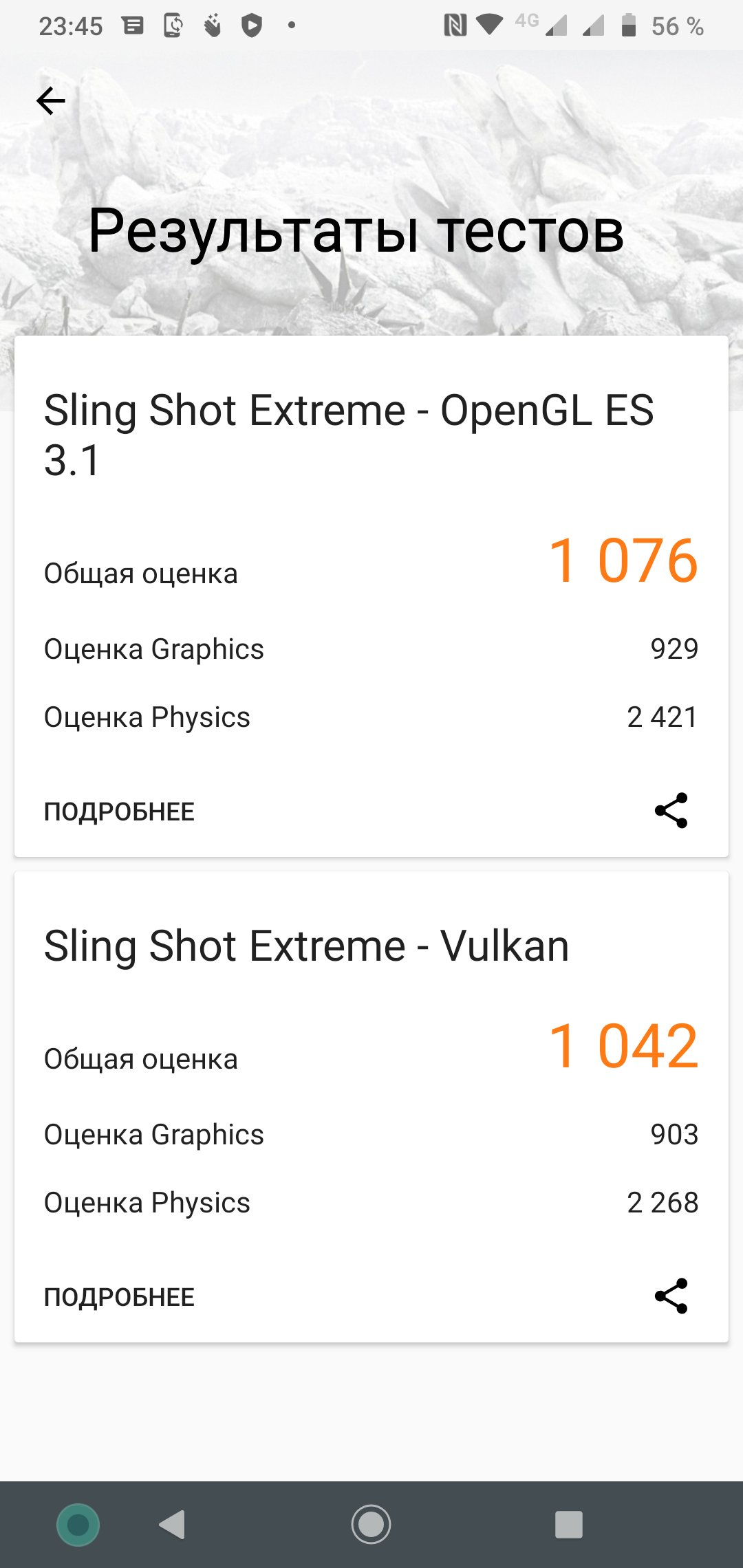Open the recent apps overview
The image size is (743, 1568).
click(x=568, y=1525)
